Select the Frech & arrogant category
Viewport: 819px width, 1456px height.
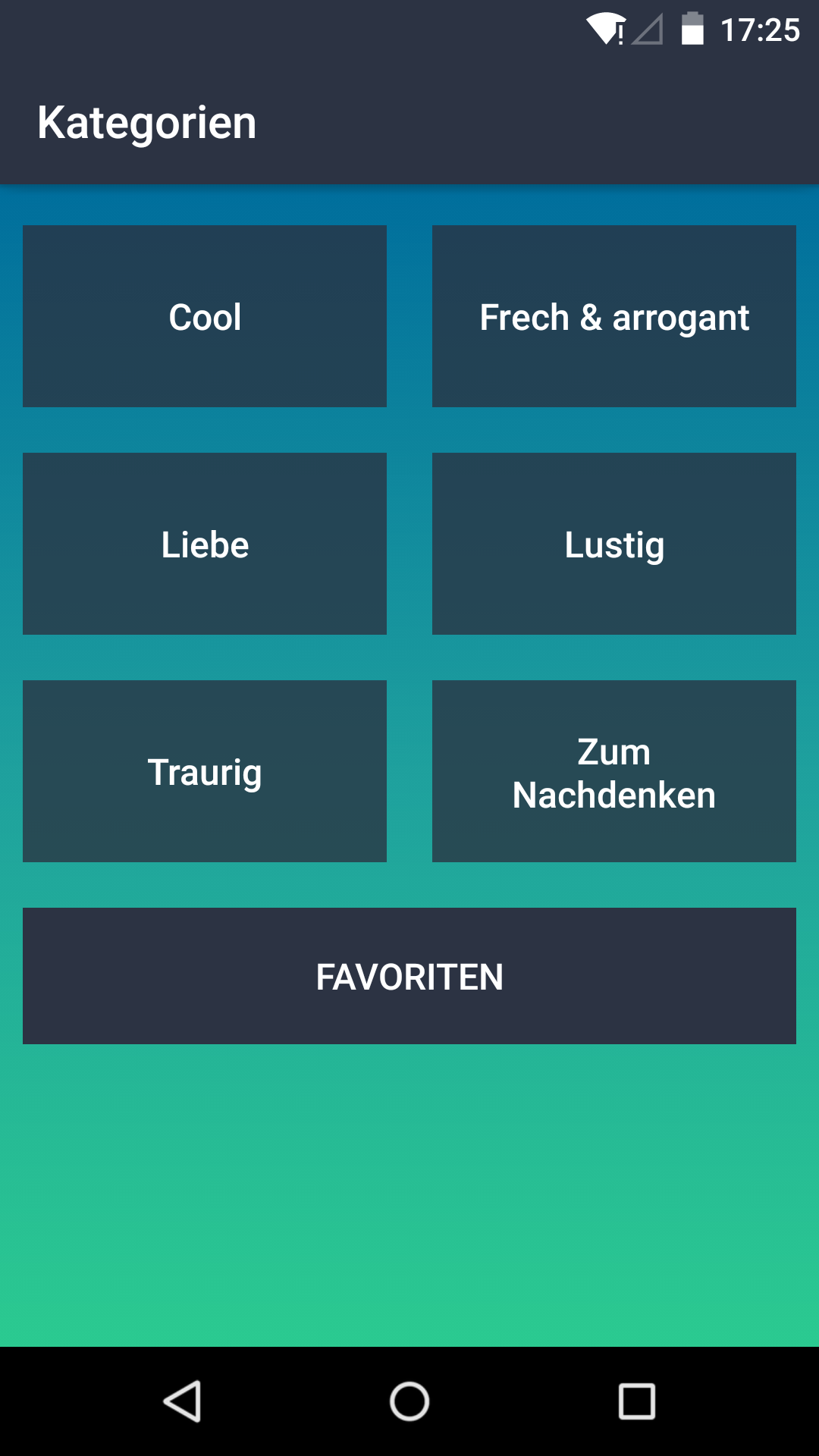(x=614, y=316)
